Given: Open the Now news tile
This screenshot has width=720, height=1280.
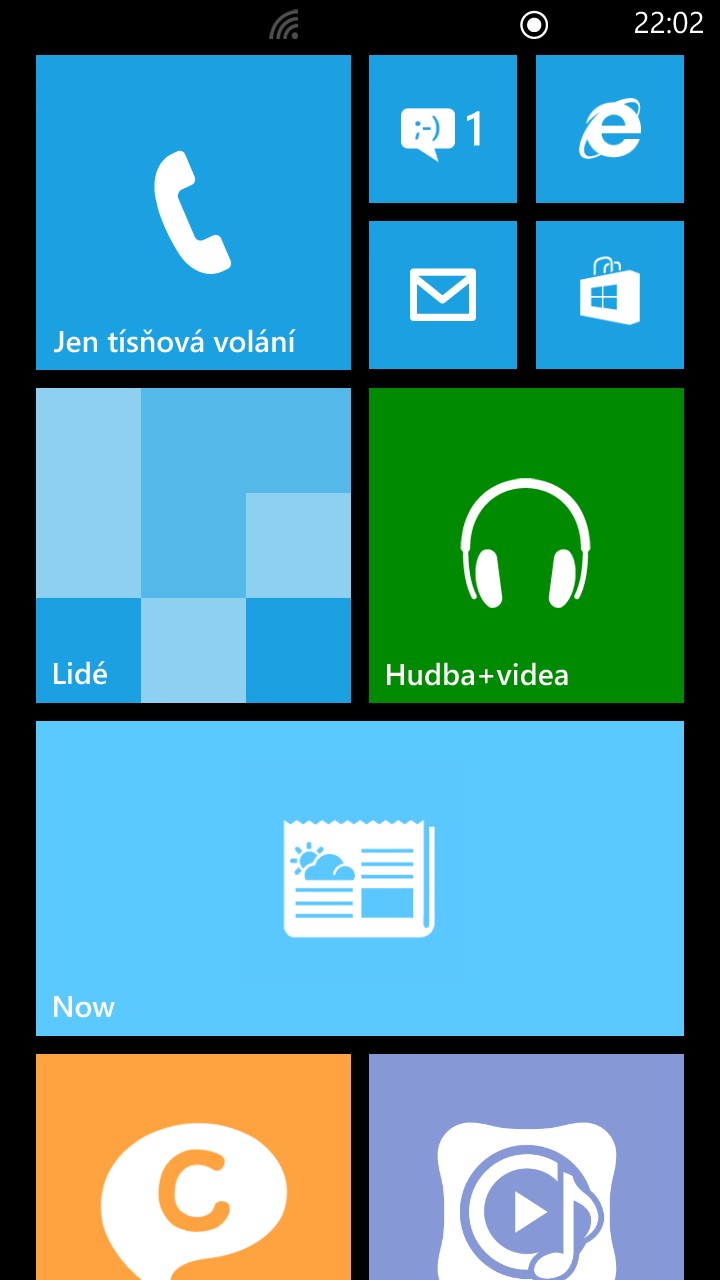Looking at the screenshot, I should (360, 878).
